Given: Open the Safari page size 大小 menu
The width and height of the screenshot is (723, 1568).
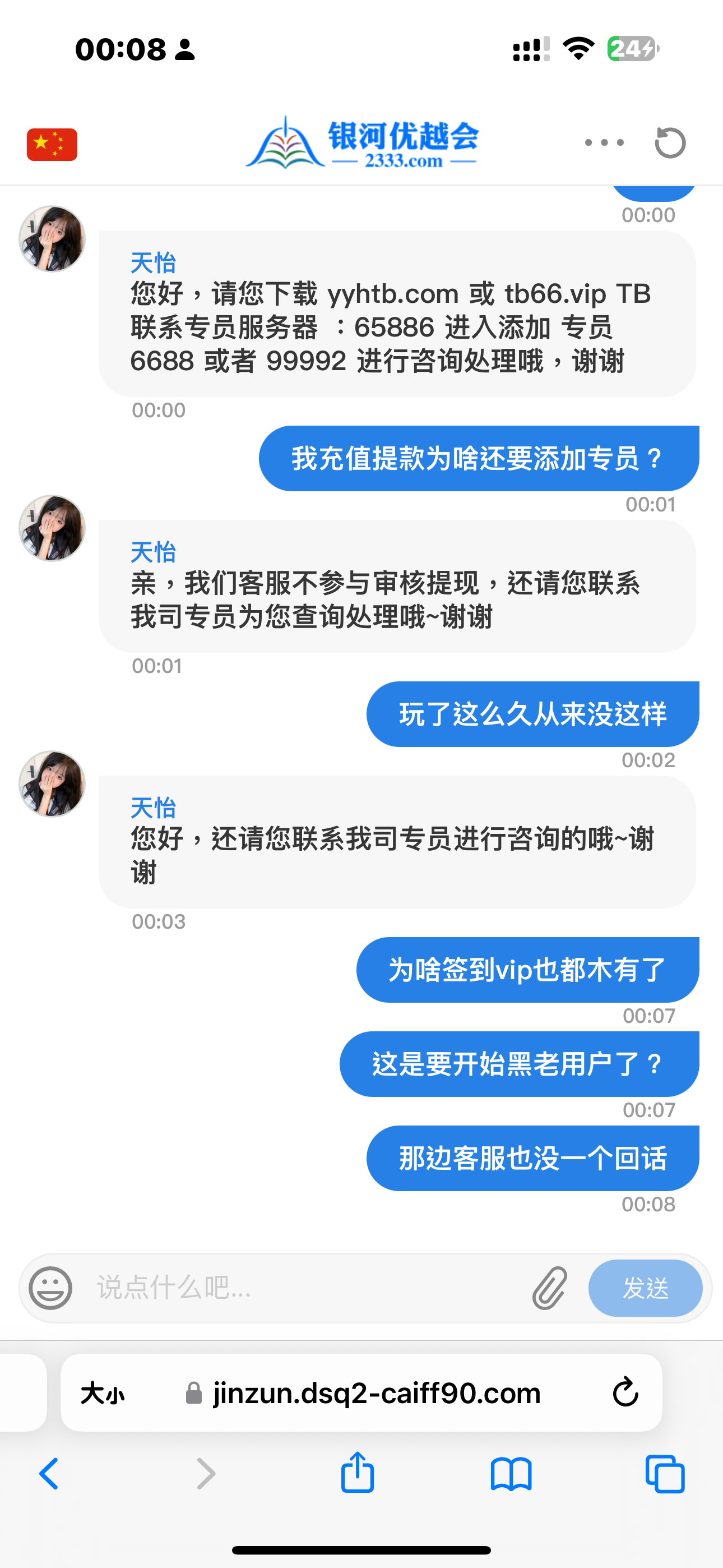Looking at the screenshot, I should click(103, 1392).
